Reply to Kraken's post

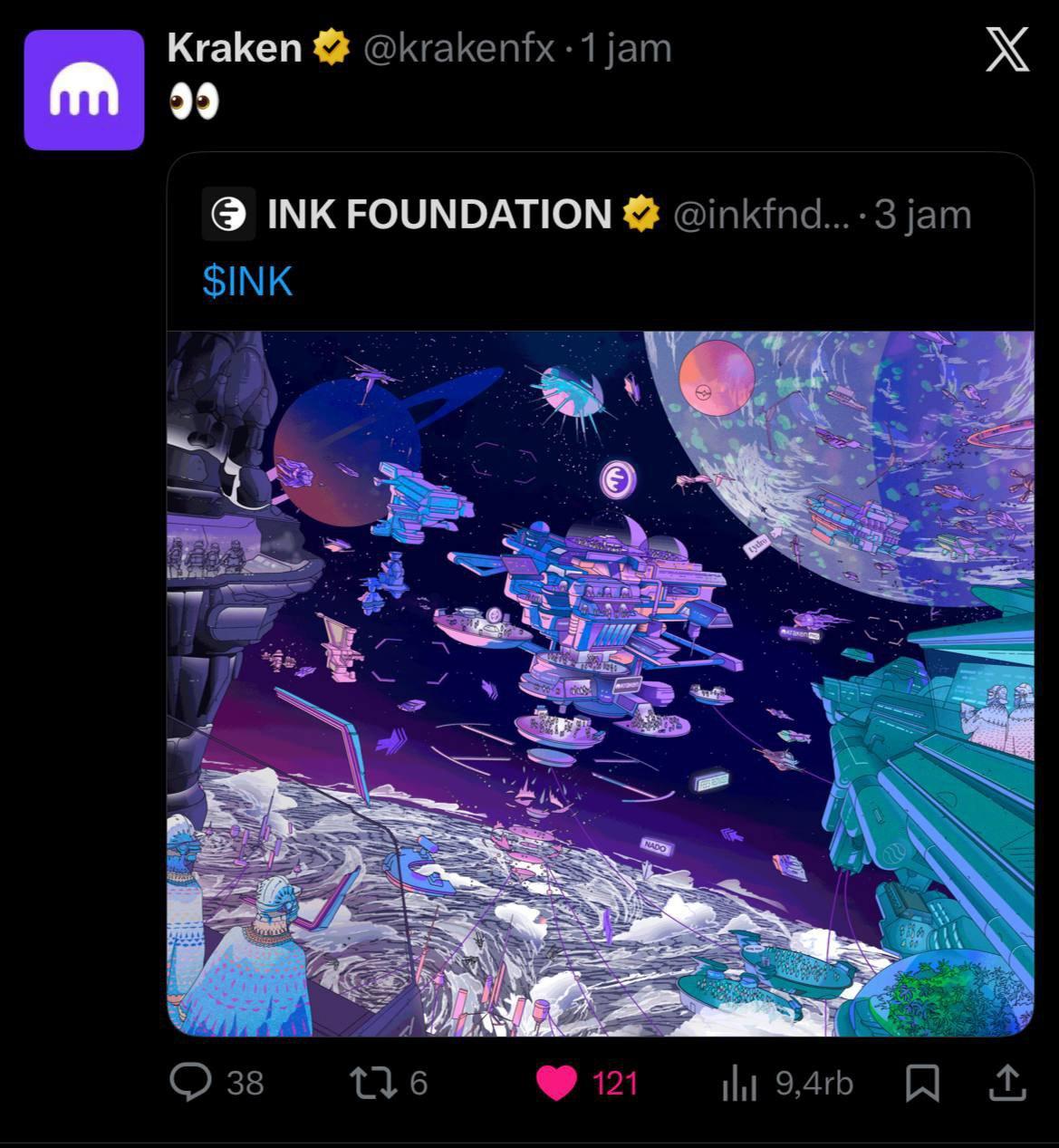pos(191,1082)
